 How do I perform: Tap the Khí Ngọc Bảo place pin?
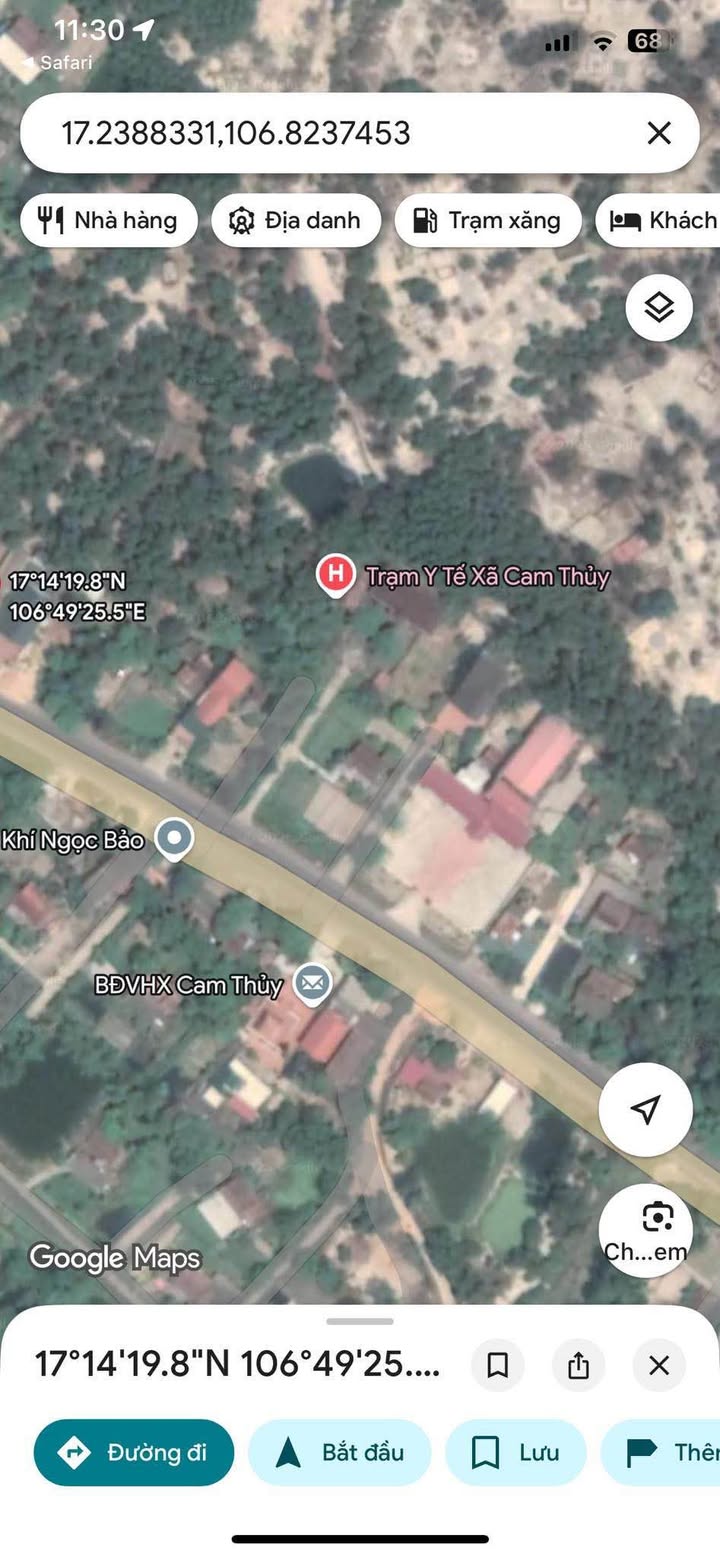(x=176, y=839)
